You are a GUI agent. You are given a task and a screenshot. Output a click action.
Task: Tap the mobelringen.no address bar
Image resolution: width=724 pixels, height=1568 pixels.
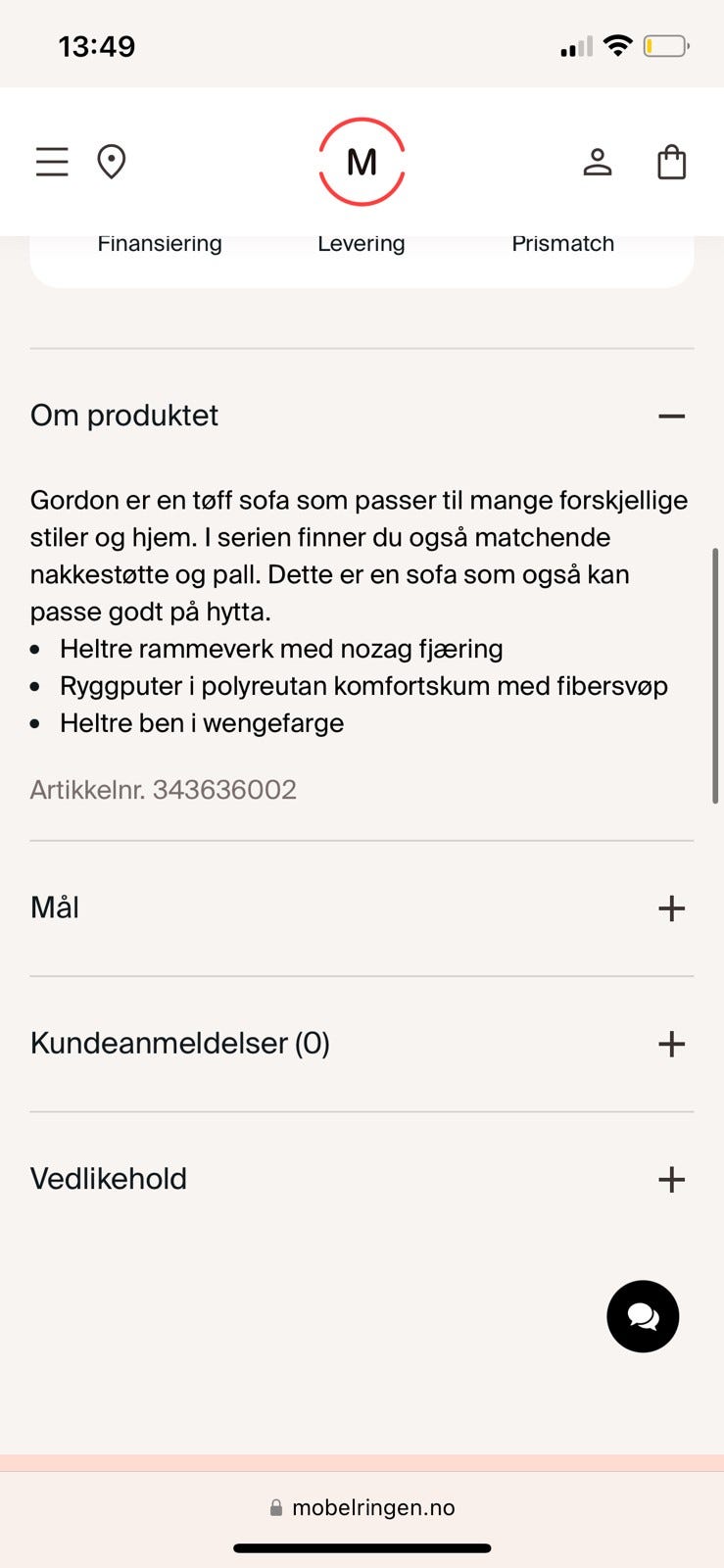[372, 1507]
